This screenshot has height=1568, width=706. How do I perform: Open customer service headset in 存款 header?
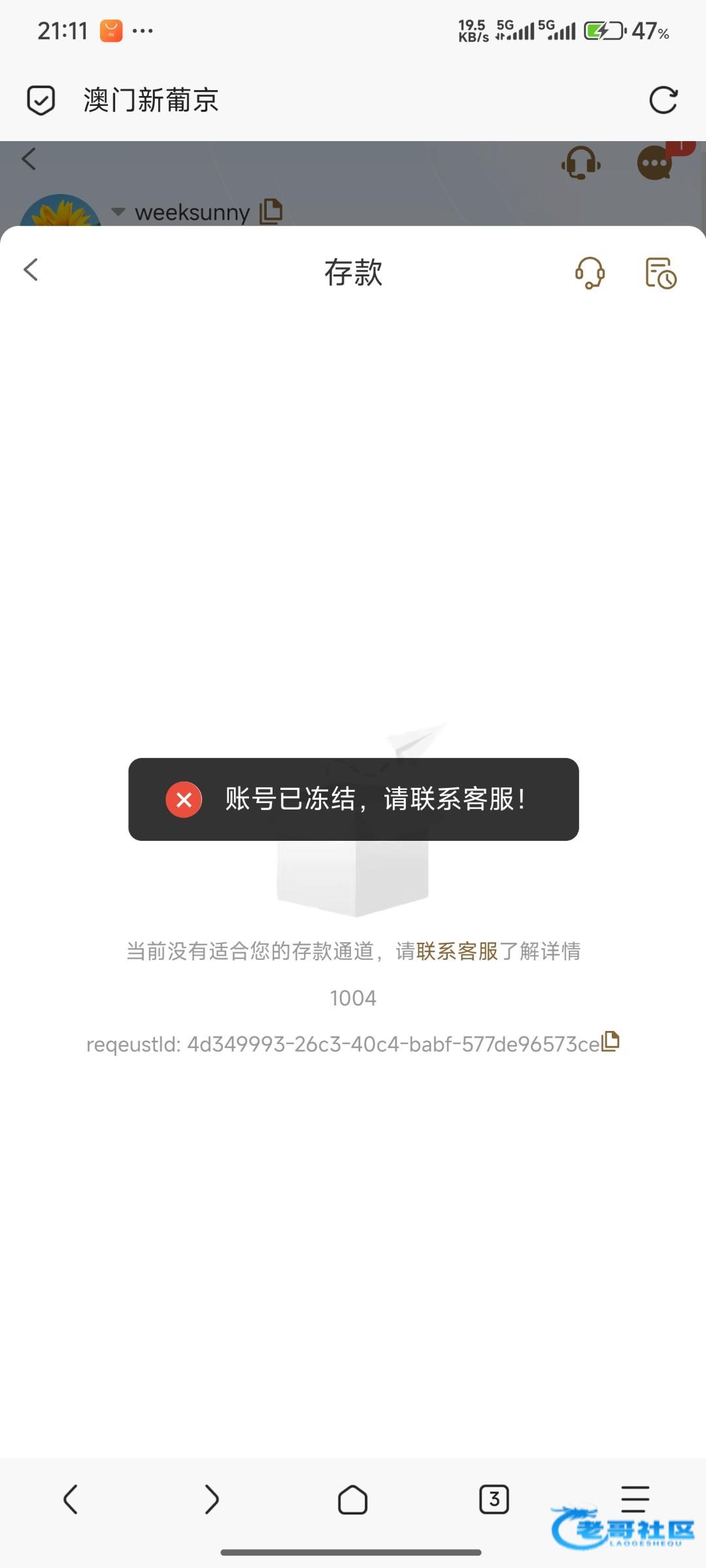point(590,272)
